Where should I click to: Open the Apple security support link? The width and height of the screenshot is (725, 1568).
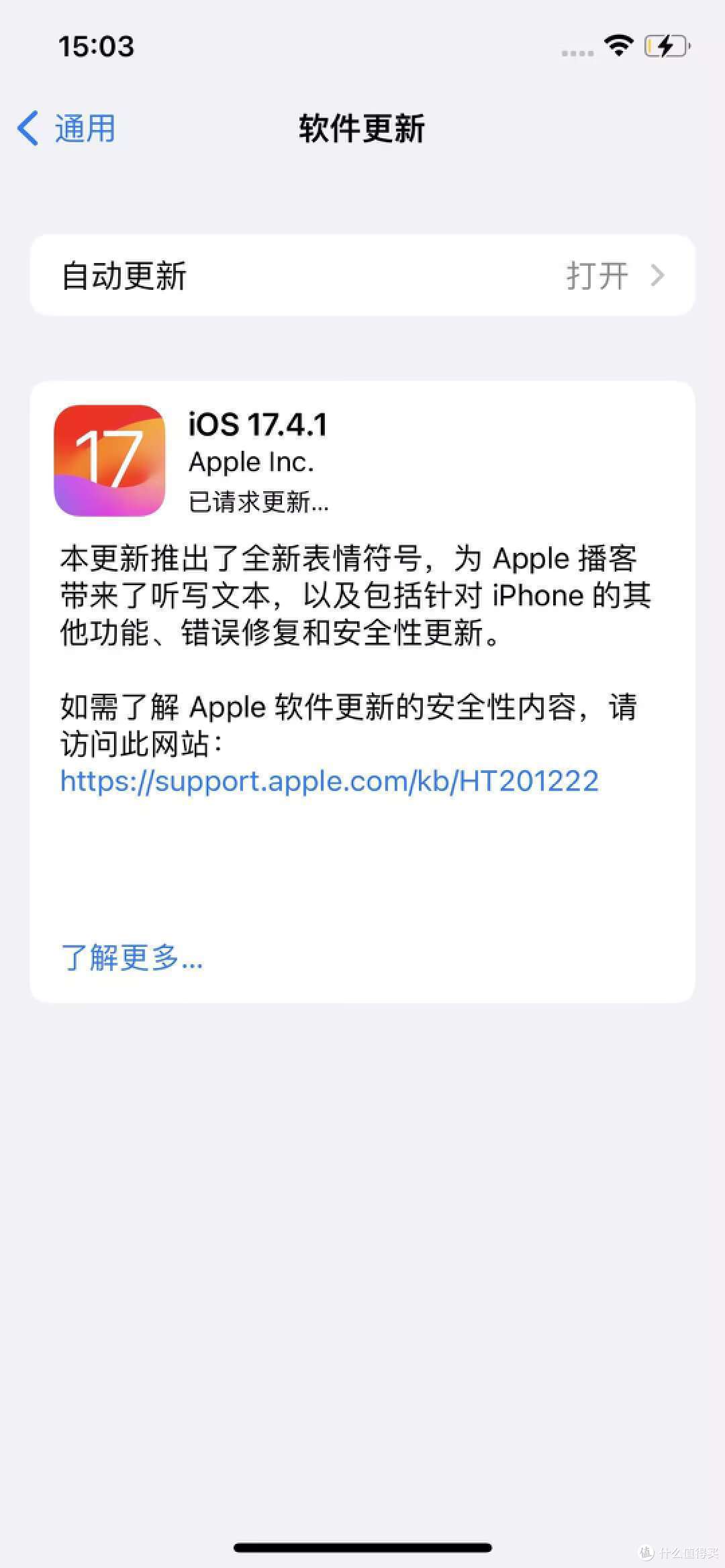[x=328, y=780]
